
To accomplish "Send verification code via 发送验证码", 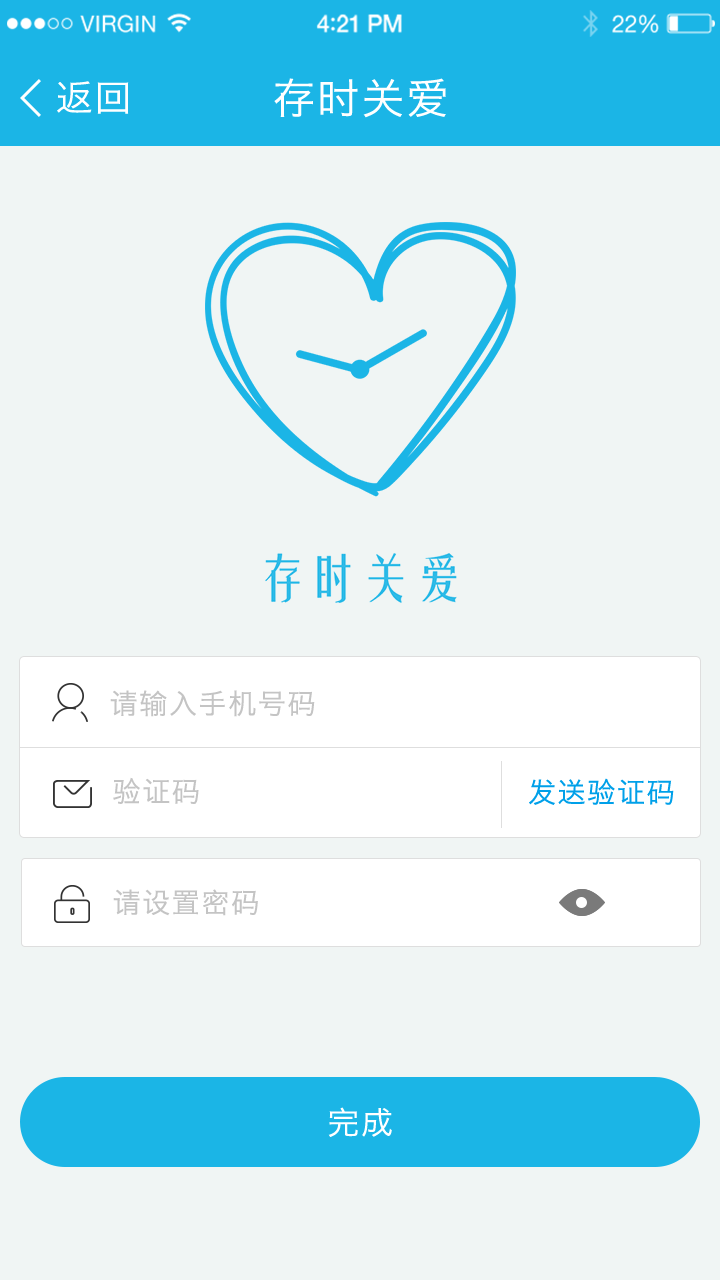I will click(x=601, y=793).
